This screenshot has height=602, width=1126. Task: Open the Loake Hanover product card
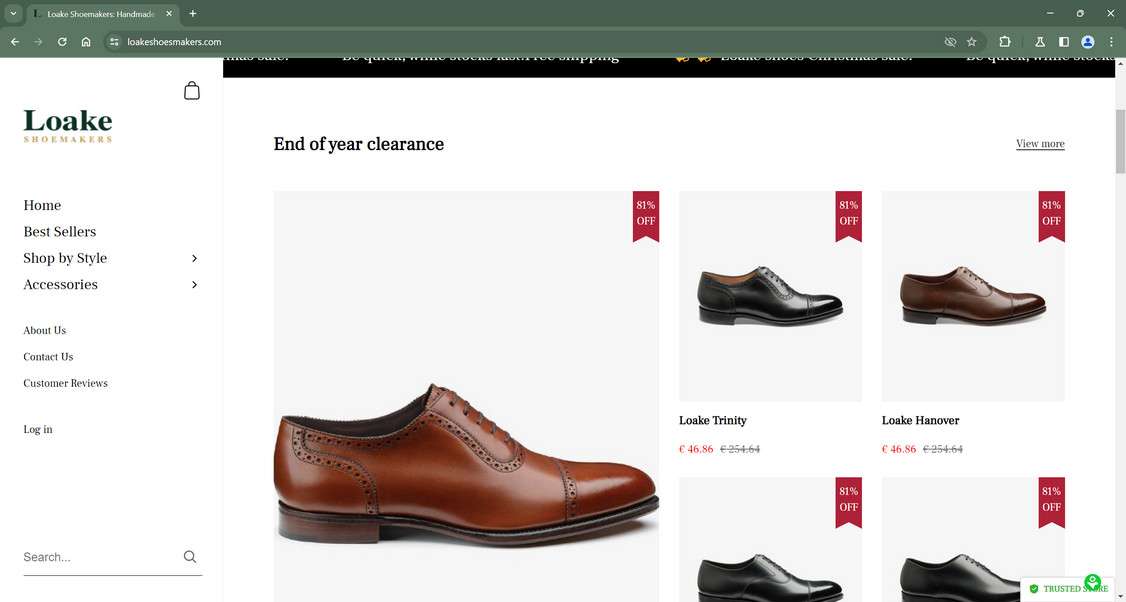coord(972,297)
